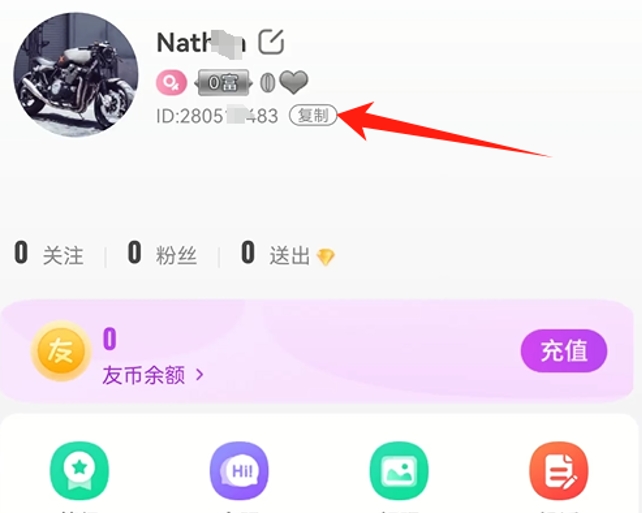The image size is (642, 513).
Task: Open the orange note-edit shortcut
Action: coord(558,470)
